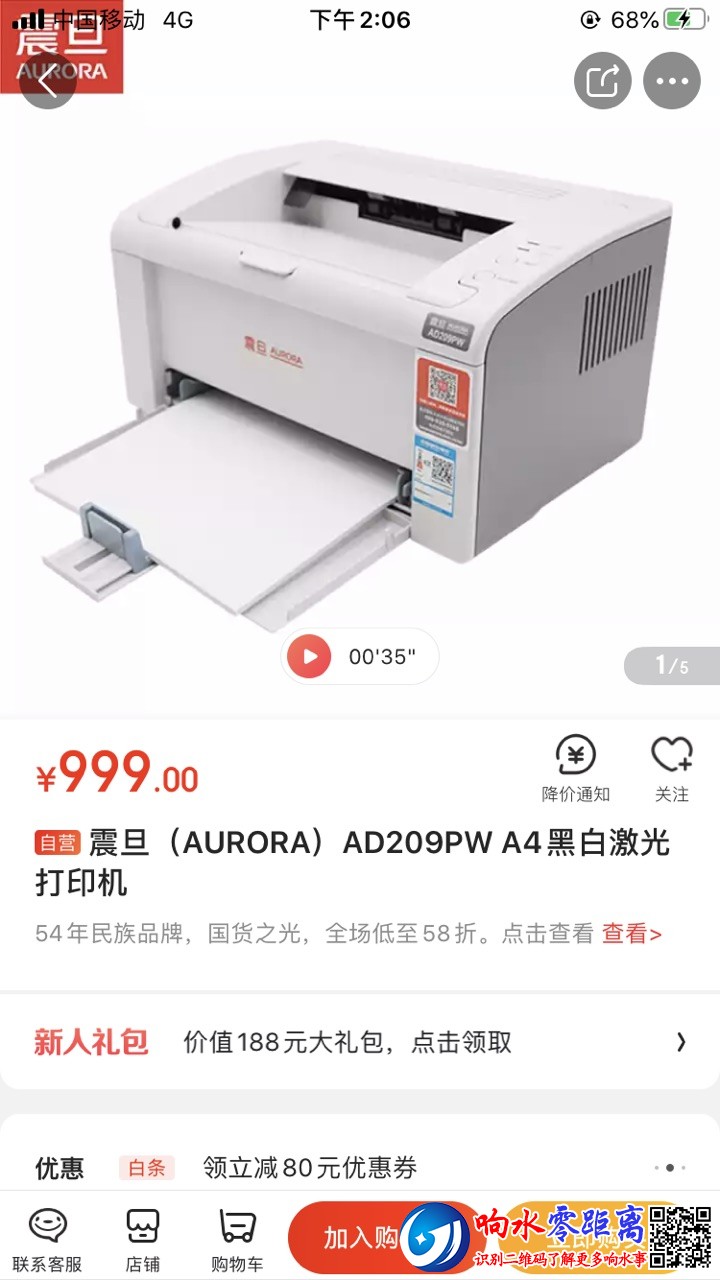Claim the 新人礼包 188元 gift pack
The height and width of the screenshot is (1280, 720).
pyautogui.click(x=360, y=1042)
